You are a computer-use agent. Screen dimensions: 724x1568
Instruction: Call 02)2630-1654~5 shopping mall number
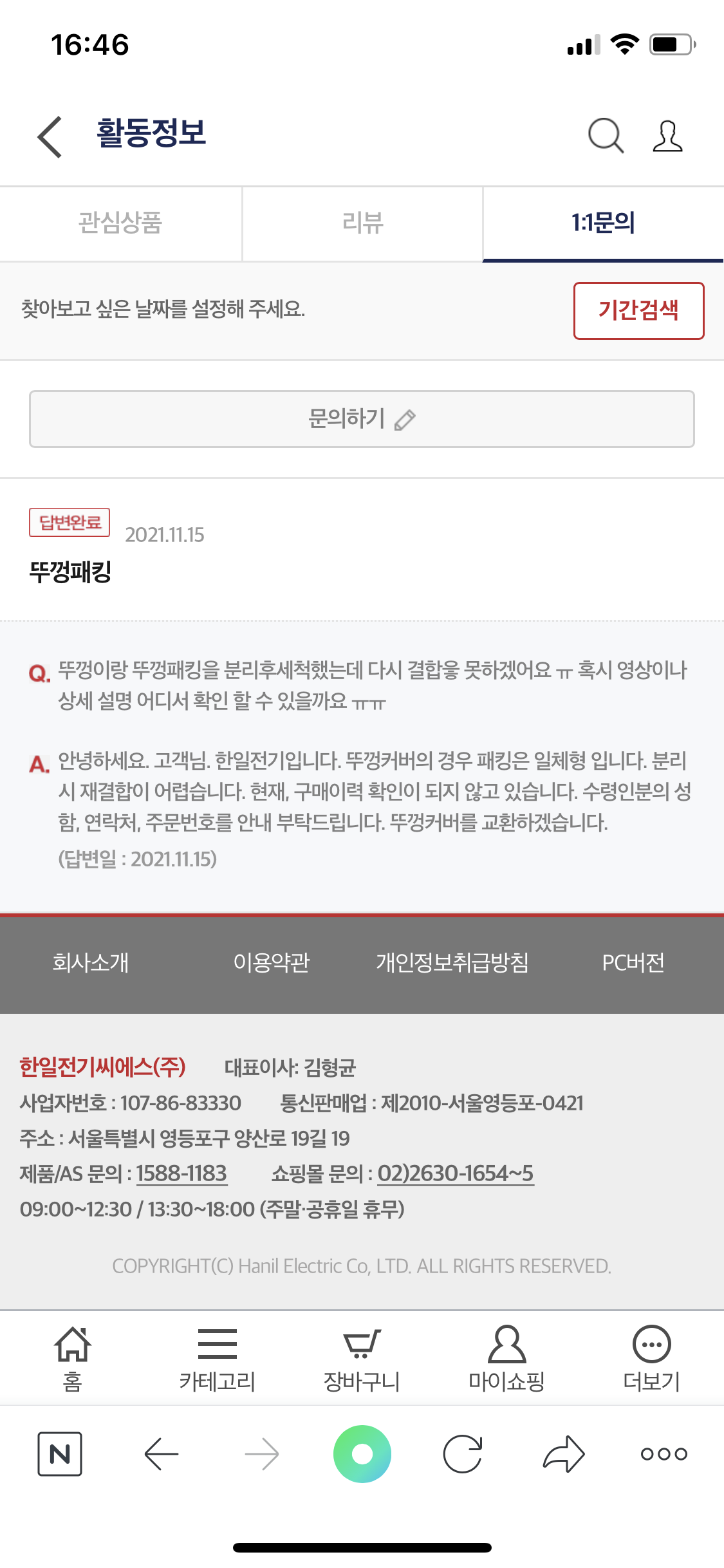tap(456, 1173)
